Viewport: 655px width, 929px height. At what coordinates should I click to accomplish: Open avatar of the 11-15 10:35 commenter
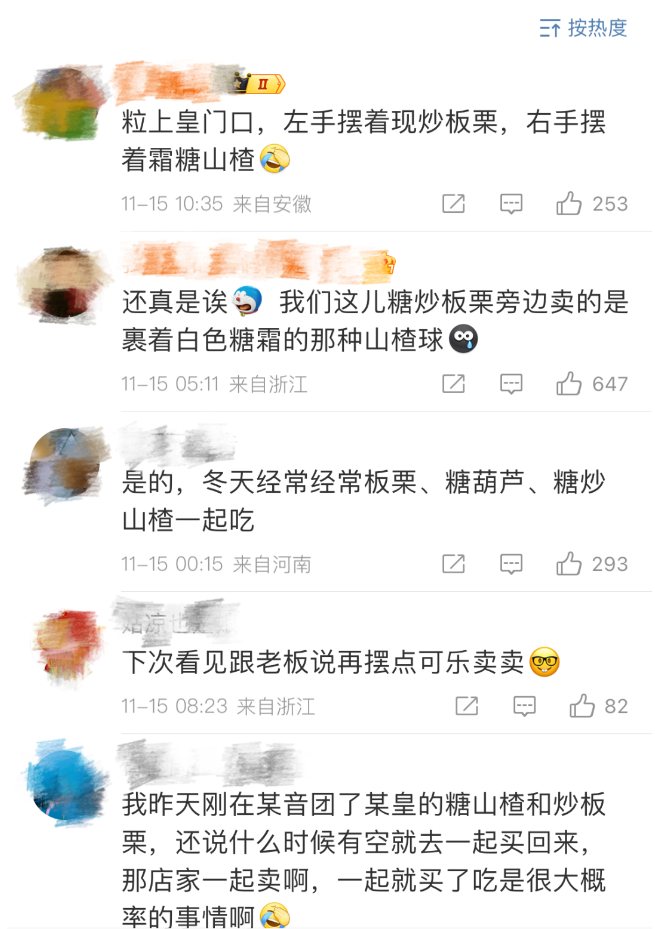tap(62, 105)
